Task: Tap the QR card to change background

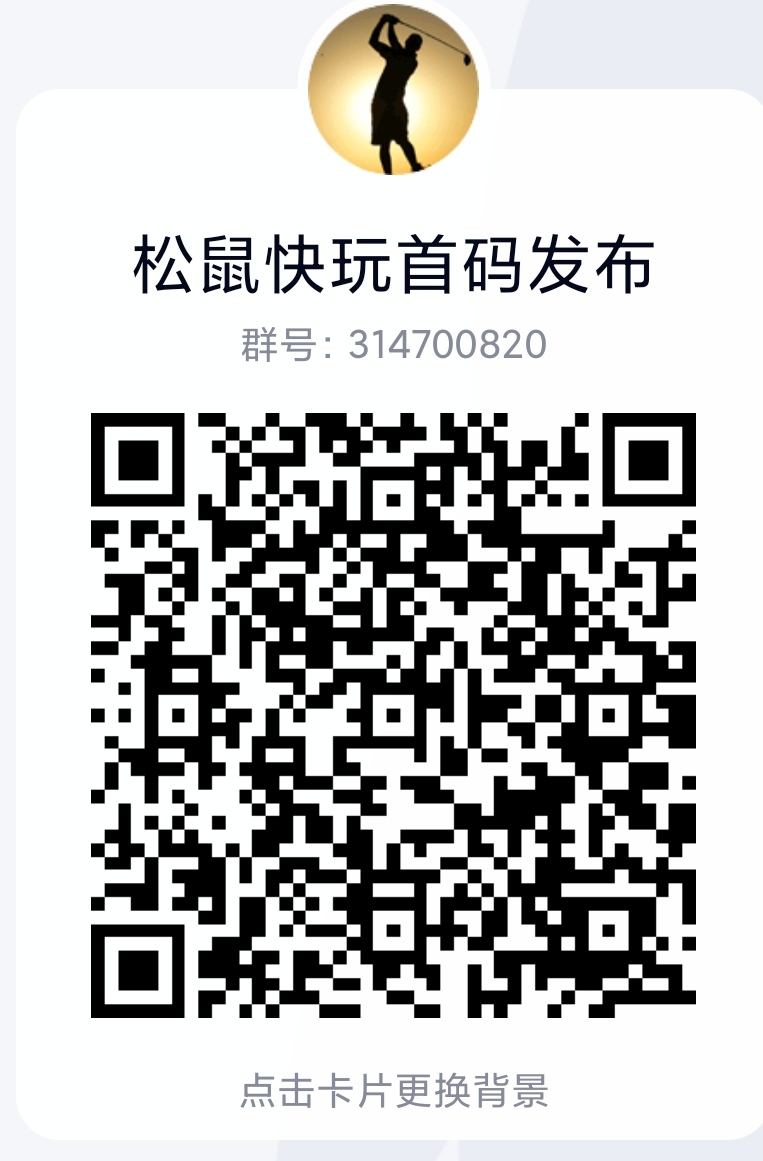Action: 393,1088
